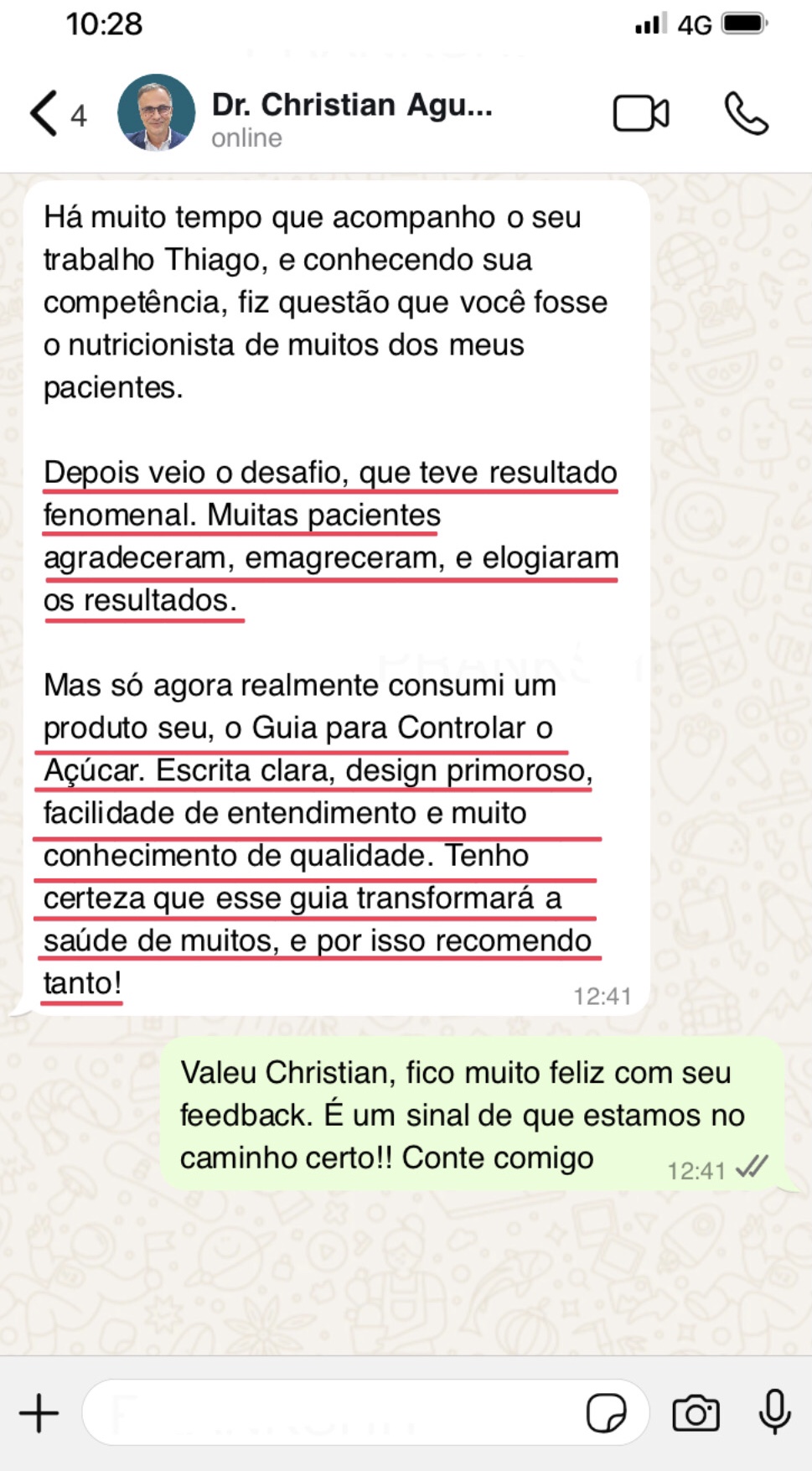Open the sticker picker
The image size is (812, 1471).
tap(606, 1414)
